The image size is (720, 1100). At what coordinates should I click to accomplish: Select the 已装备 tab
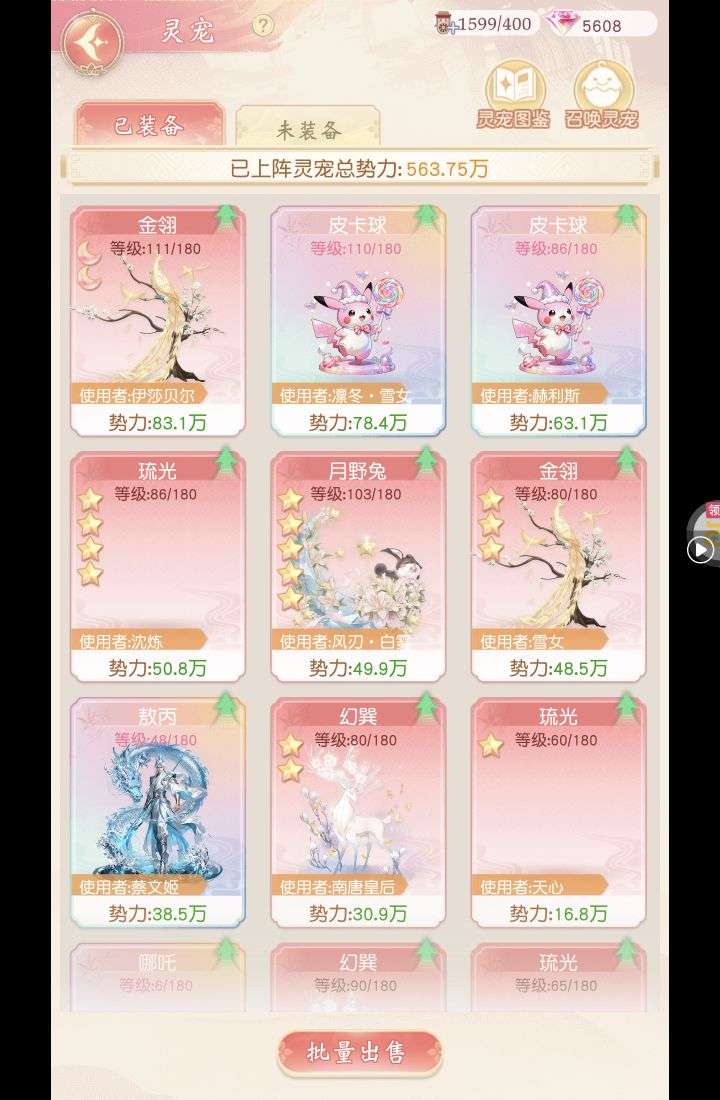click(x=148, y=126)
